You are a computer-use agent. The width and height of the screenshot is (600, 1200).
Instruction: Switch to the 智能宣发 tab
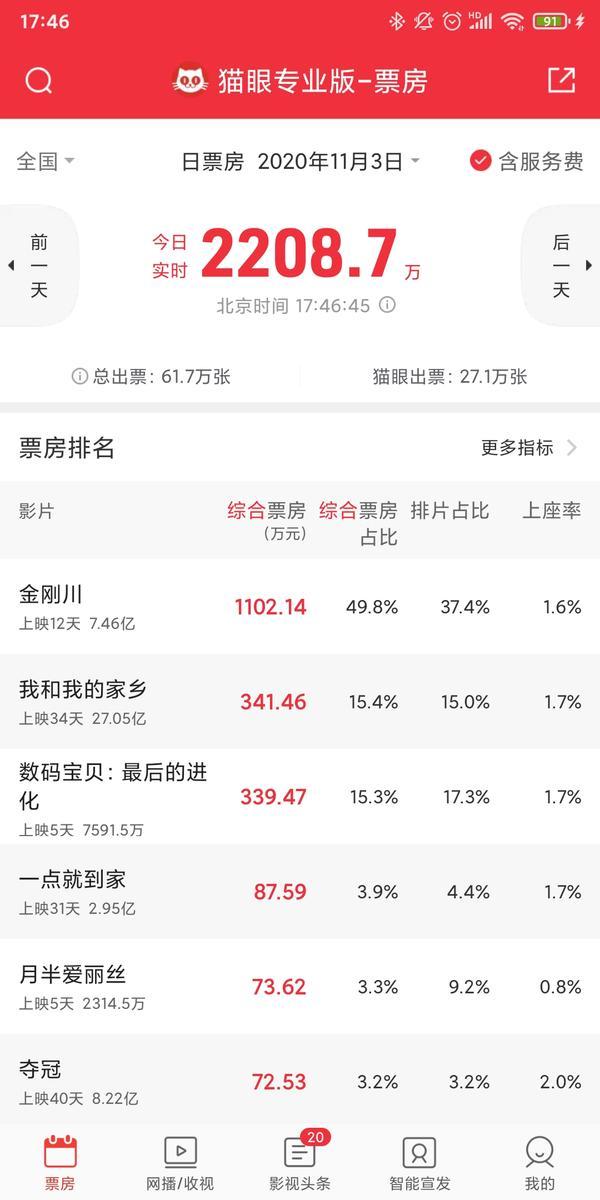(420, 1164)
